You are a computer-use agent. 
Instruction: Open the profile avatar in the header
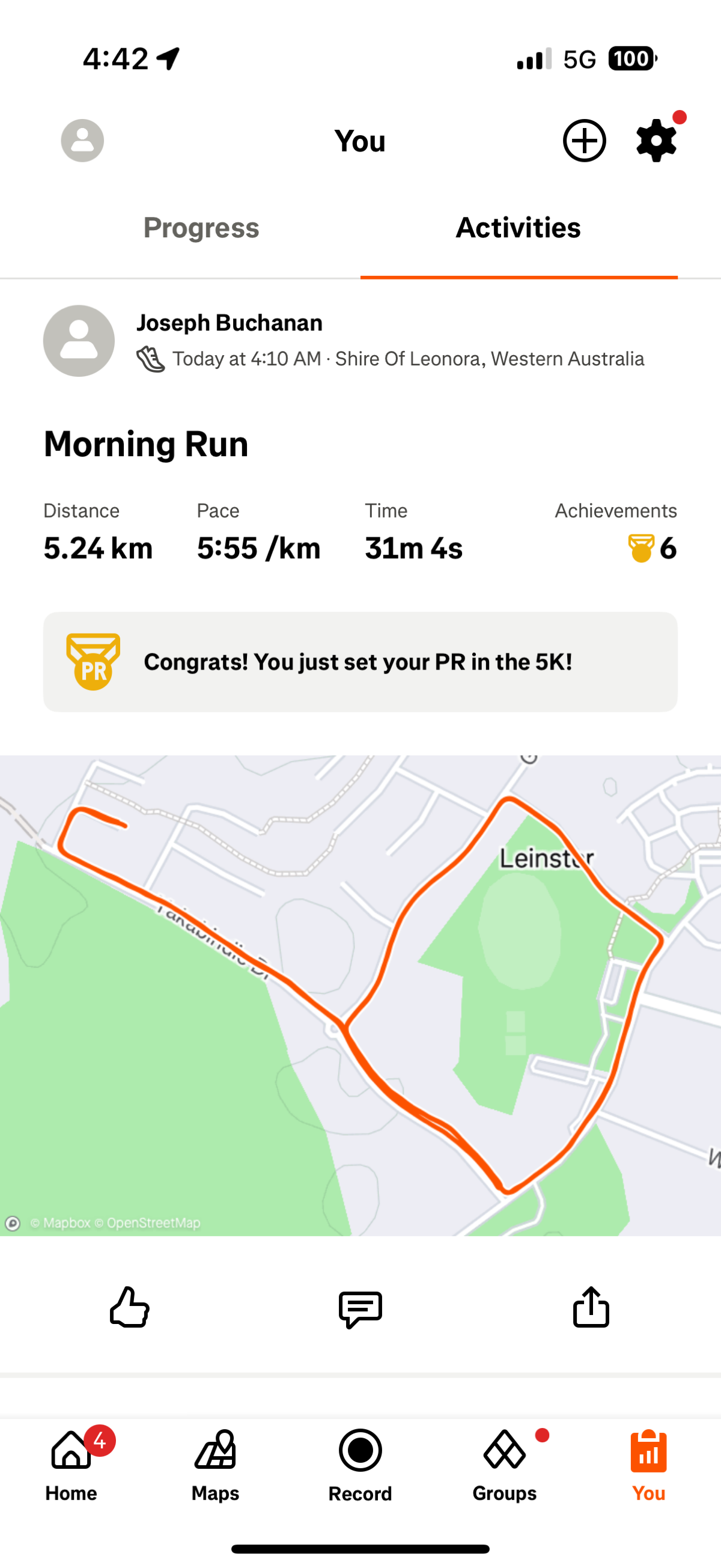pos(82,141)
